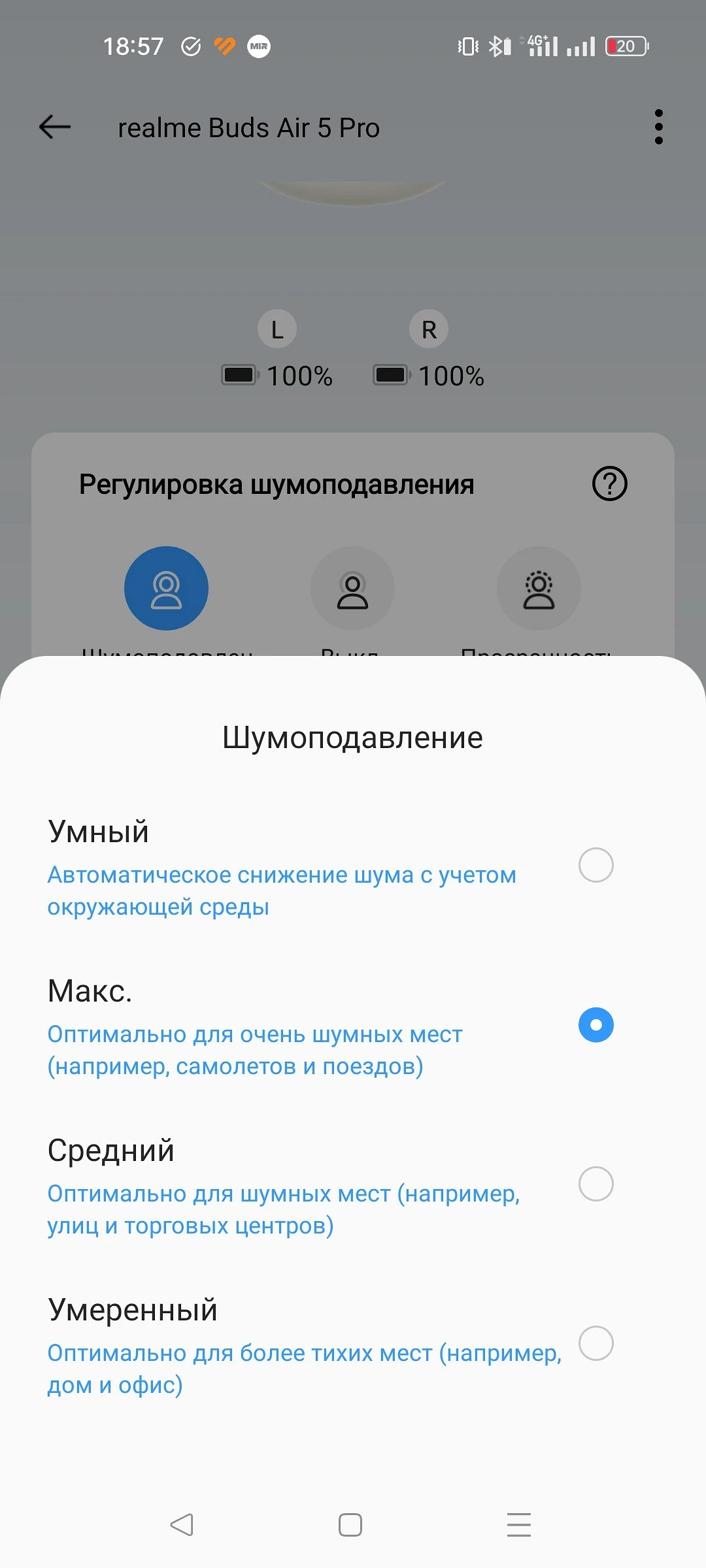The width and height of the screenshot is (706, 1568).
Task: Choose the Макс. noise cancellation option
Action: click(x=596, y=1024)
